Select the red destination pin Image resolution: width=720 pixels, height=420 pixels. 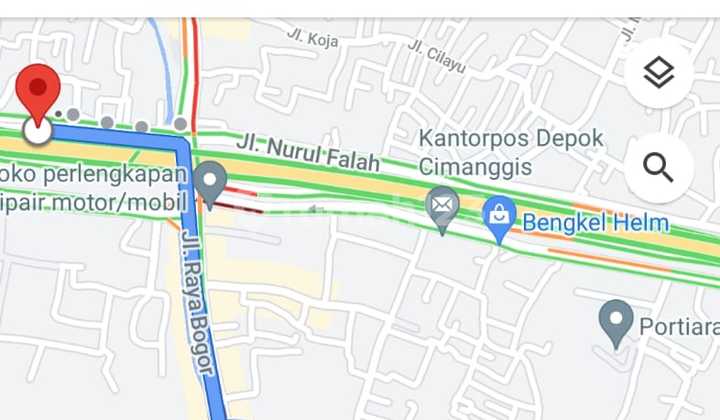38,92
